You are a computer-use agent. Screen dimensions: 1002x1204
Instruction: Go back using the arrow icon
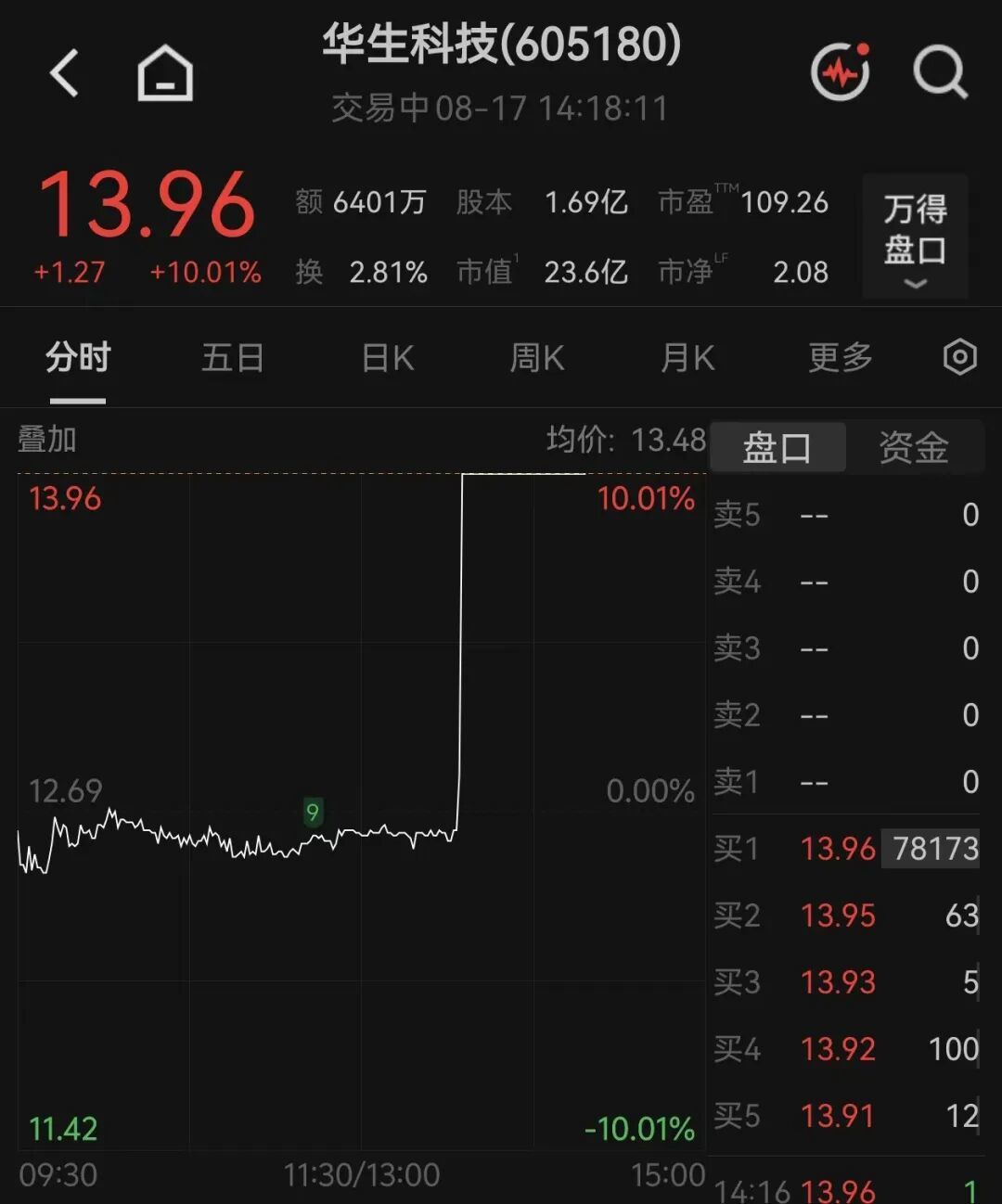(x=64, y=73)
